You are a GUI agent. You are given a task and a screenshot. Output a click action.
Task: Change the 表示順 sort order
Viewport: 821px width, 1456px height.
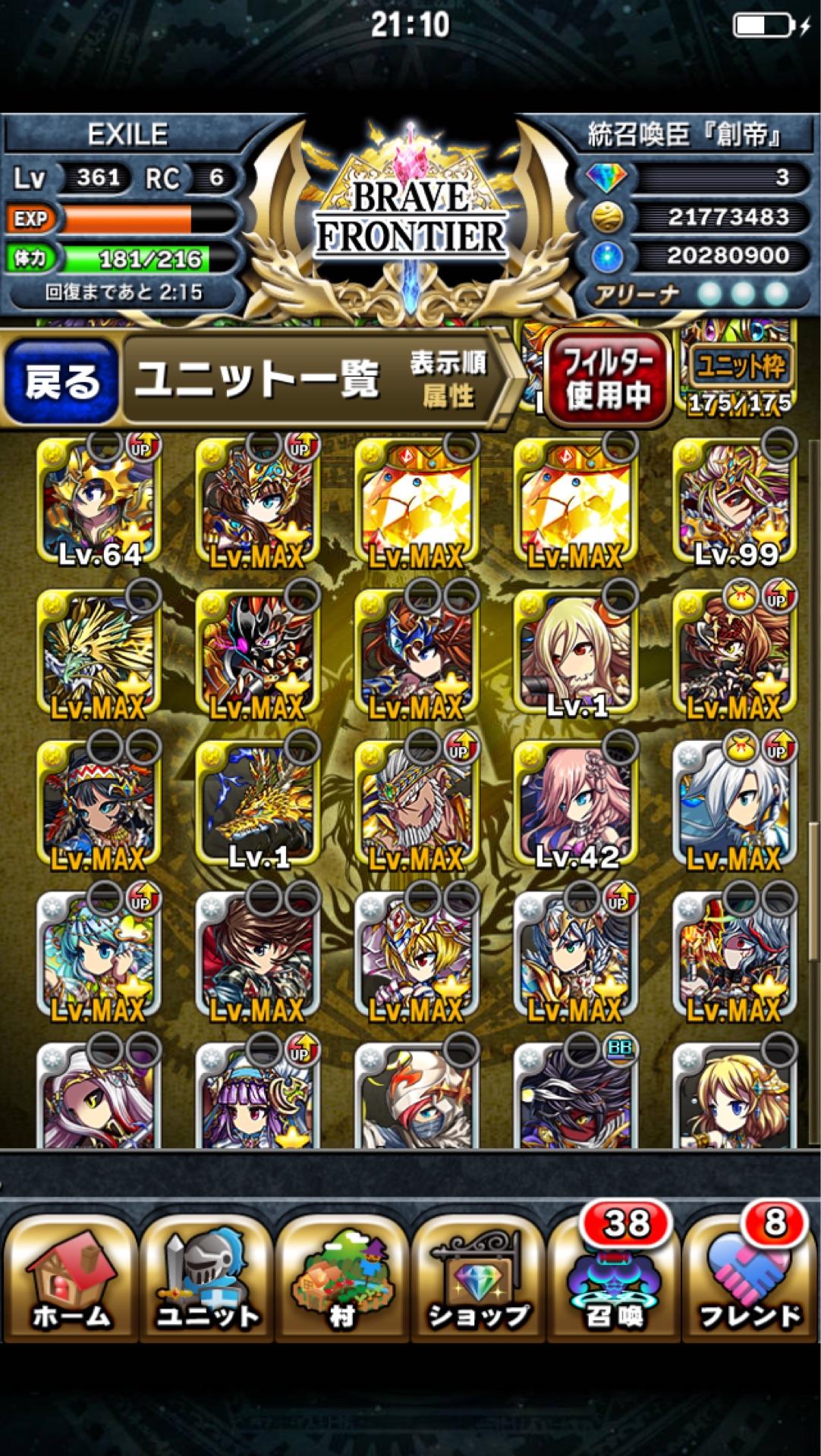pyautogui.click(x=448, y=379)
